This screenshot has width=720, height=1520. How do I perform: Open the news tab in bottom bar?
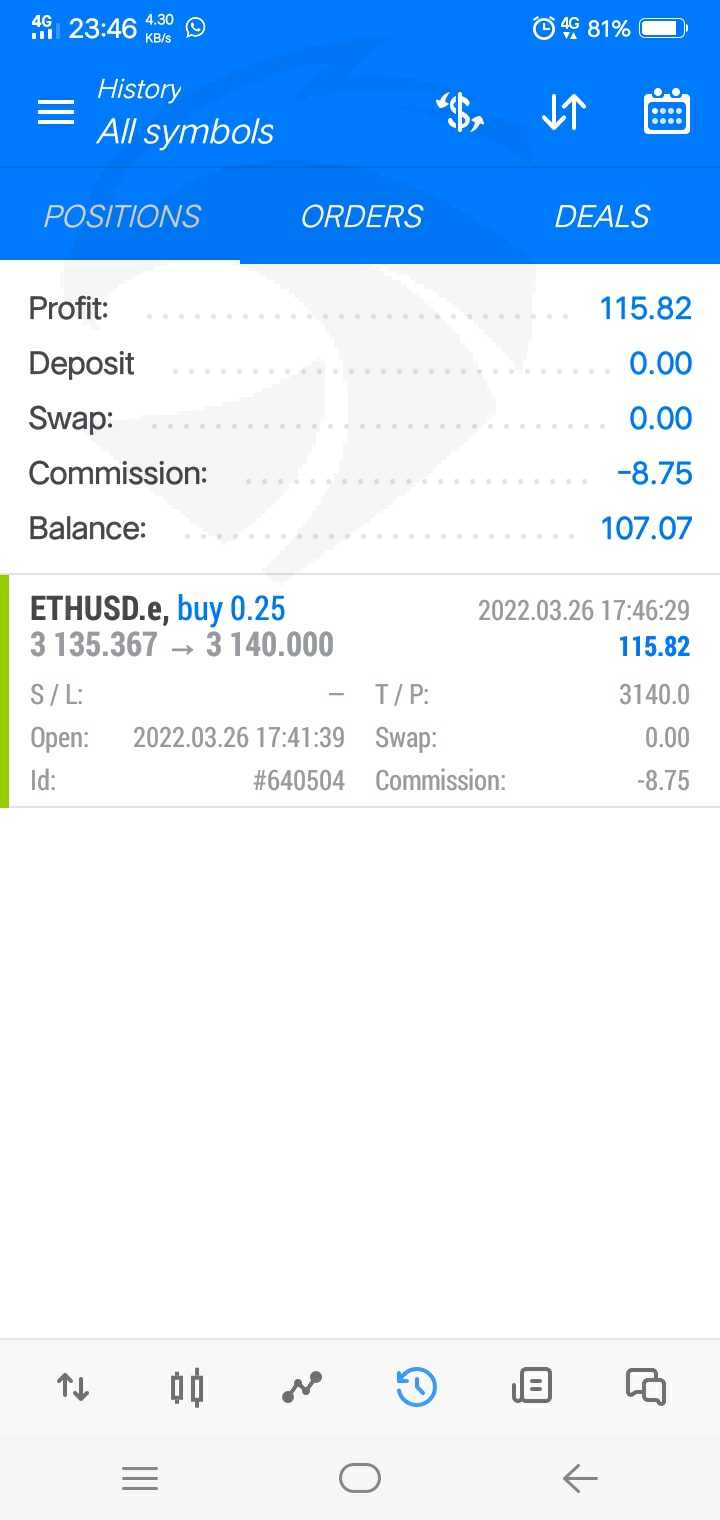531,1387
